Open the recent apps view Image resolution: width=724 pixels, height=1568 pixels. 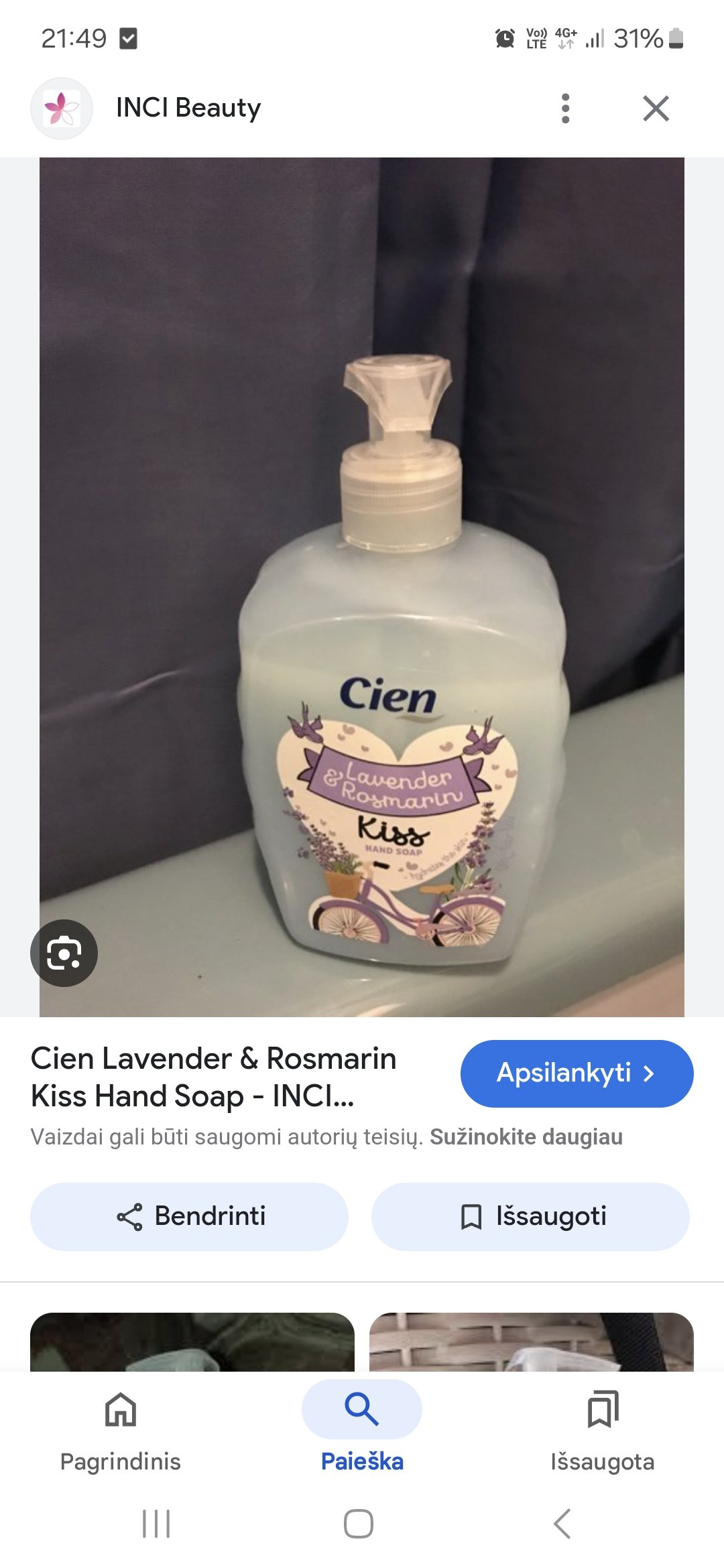coord(156,1524)
